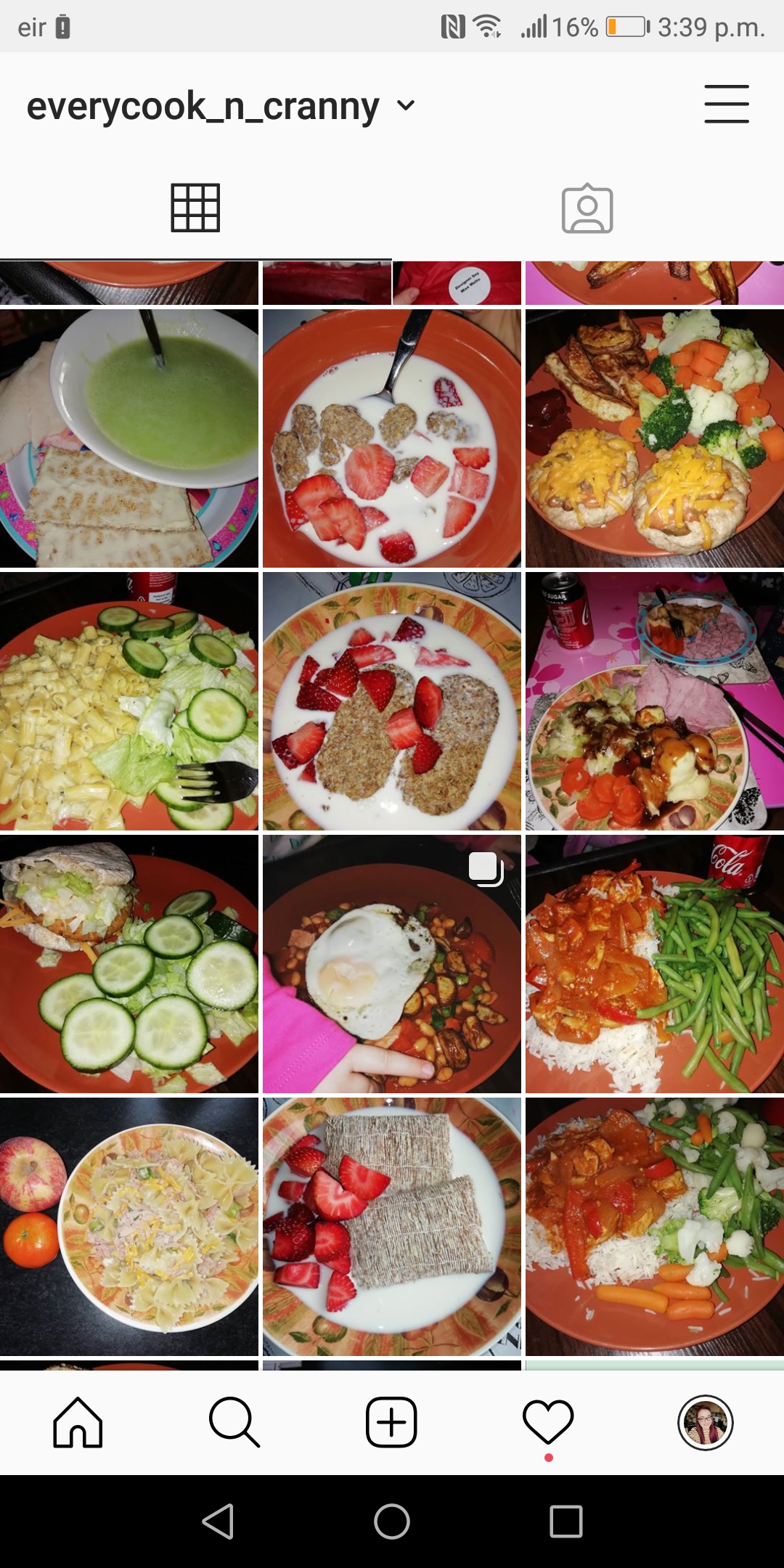The width and height of the screenshot is (784, 1568).
Task: Create a new post
Action: coord(391,1422)
